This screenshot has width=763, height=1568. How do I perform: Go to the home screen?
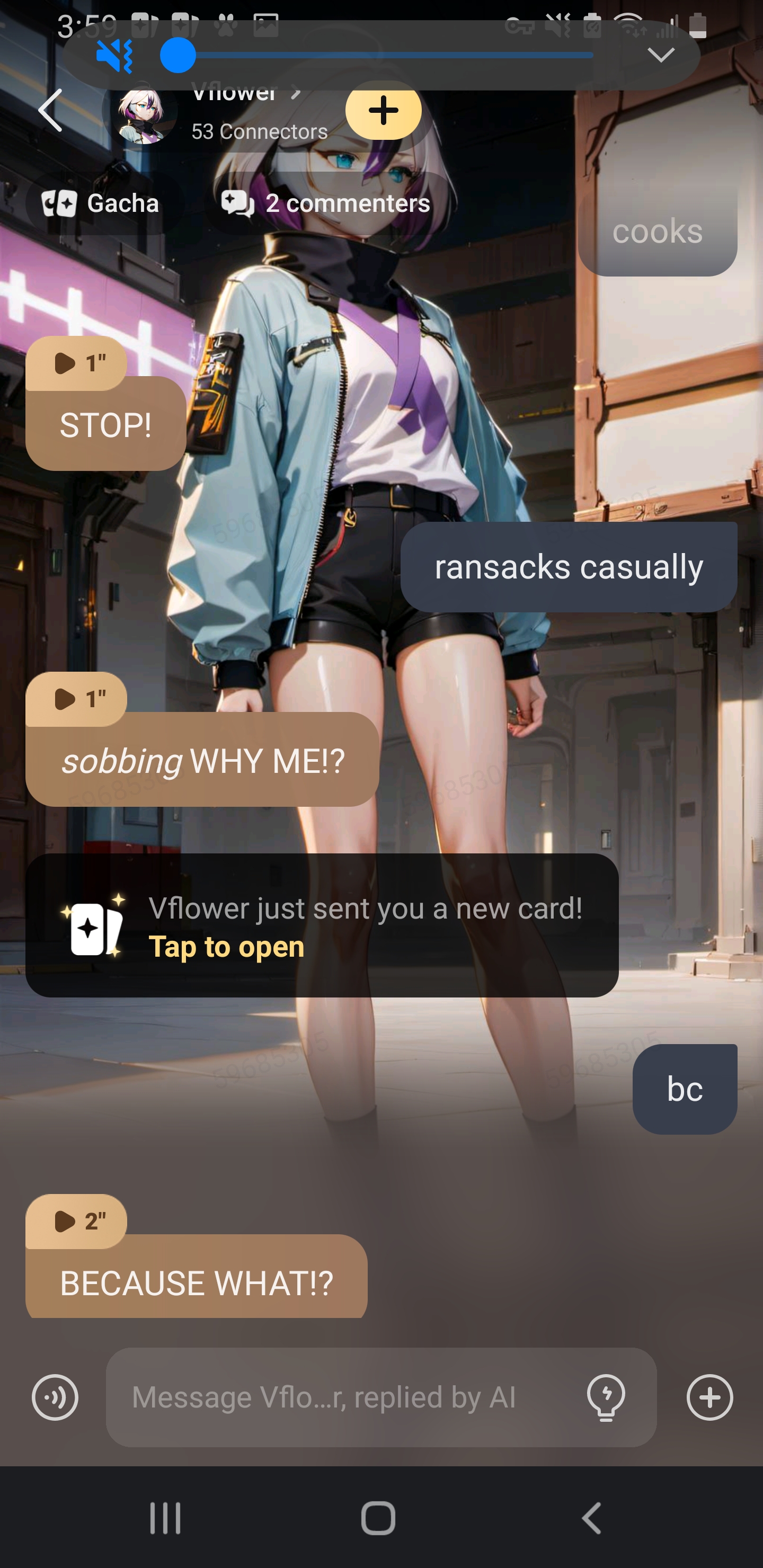378,1518
